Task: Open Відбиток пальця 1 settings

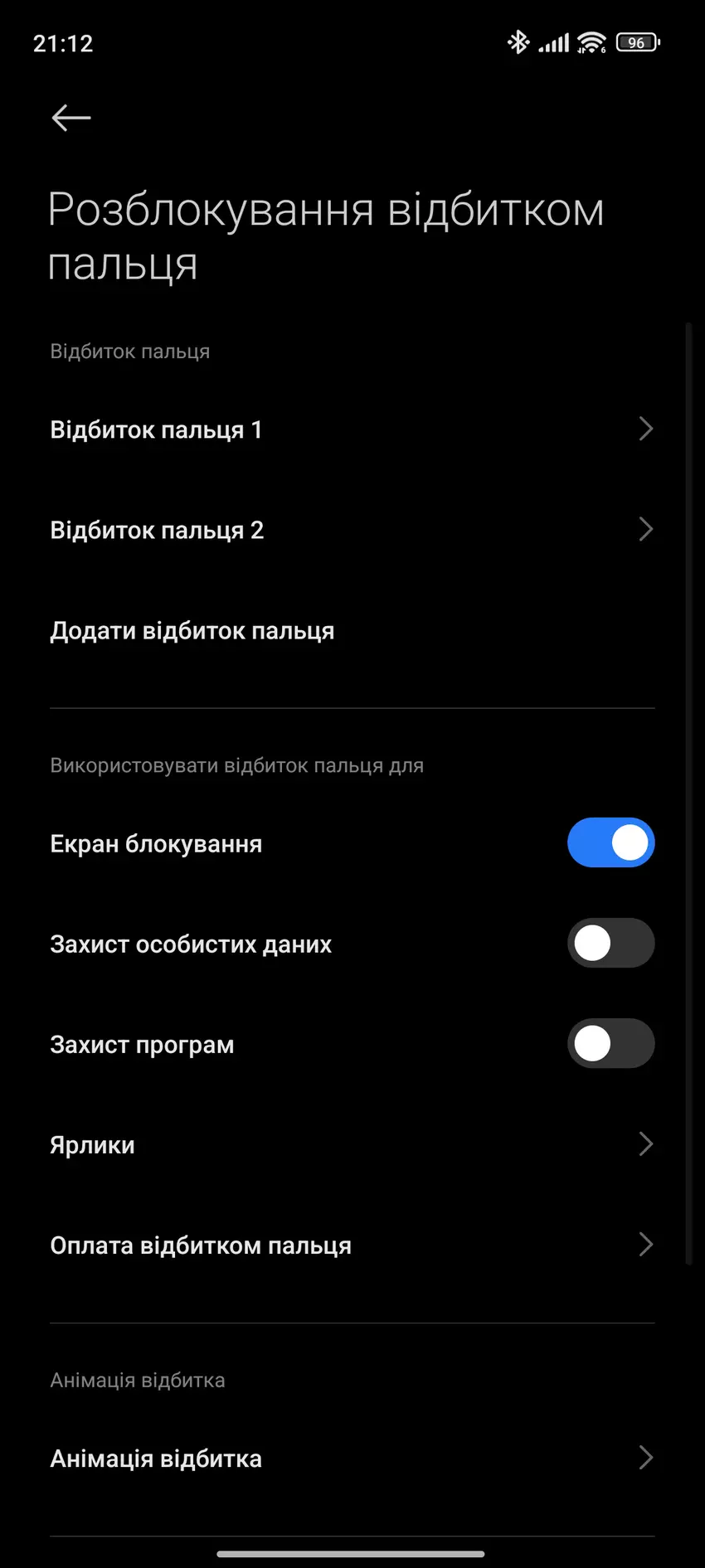Action: tap(352, 430)
